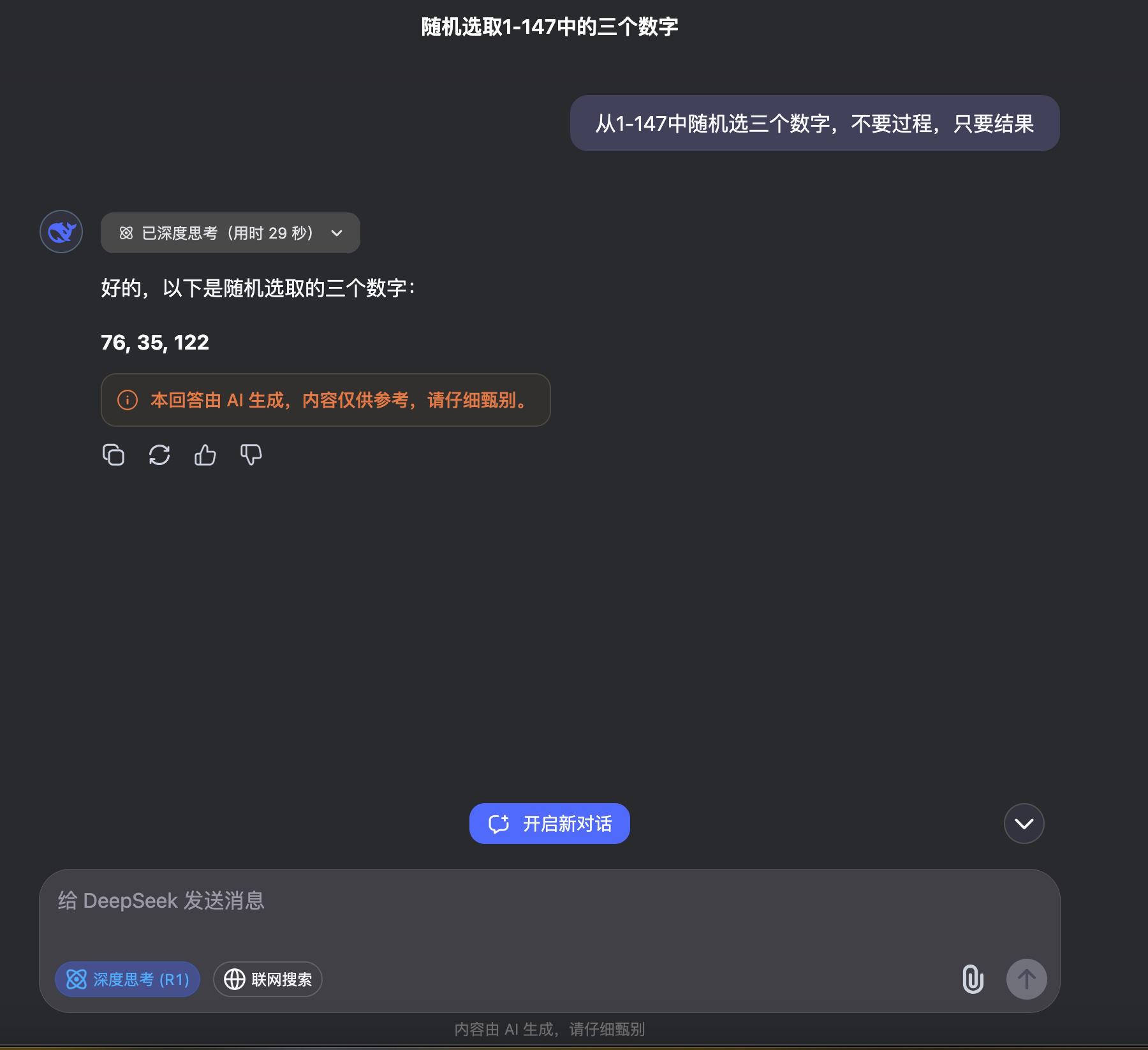Regenerate the answer
Image resolution: width=1148 pixels, height=1050 pixels.
pyautogui.click(x=159, y=455)
